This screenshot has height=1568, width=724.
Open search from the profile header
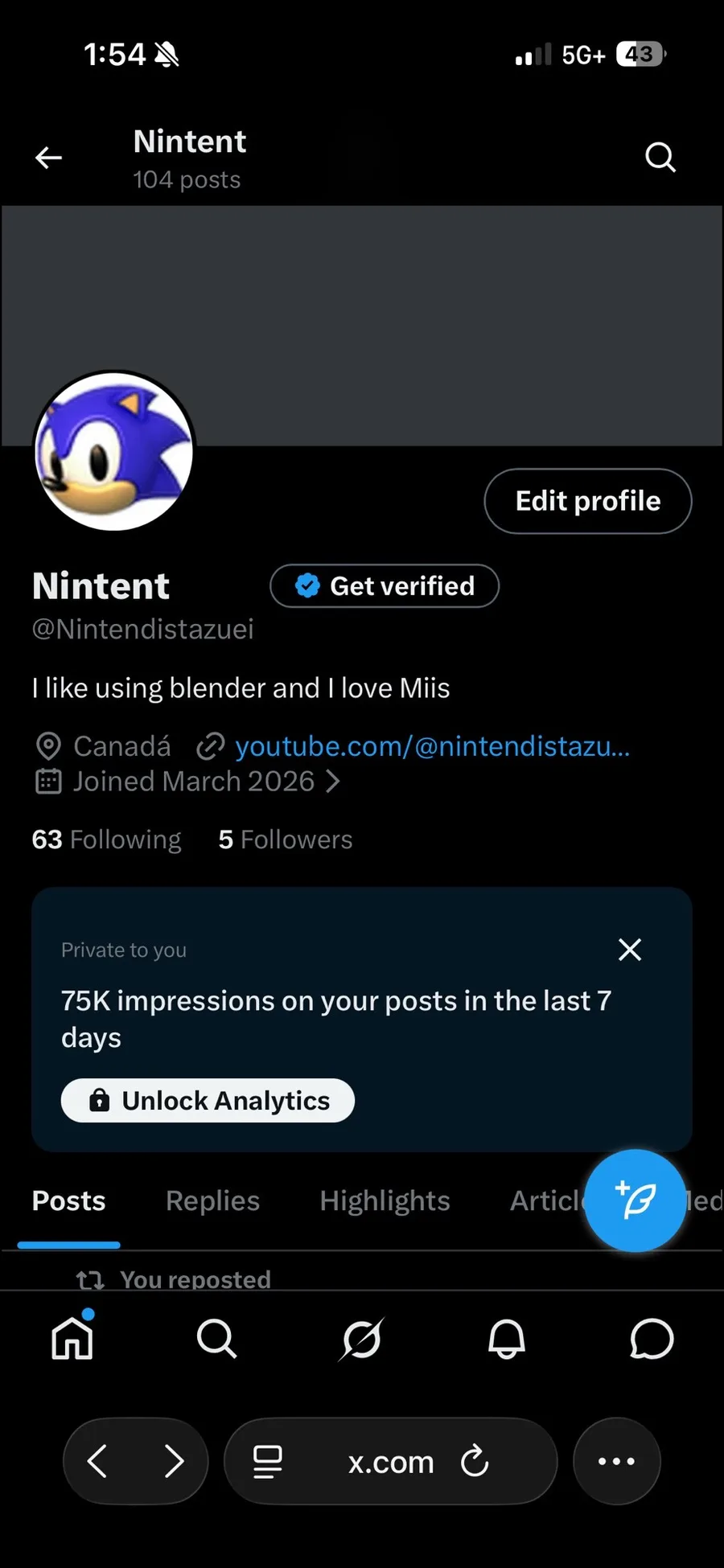[x=660, y=158]
